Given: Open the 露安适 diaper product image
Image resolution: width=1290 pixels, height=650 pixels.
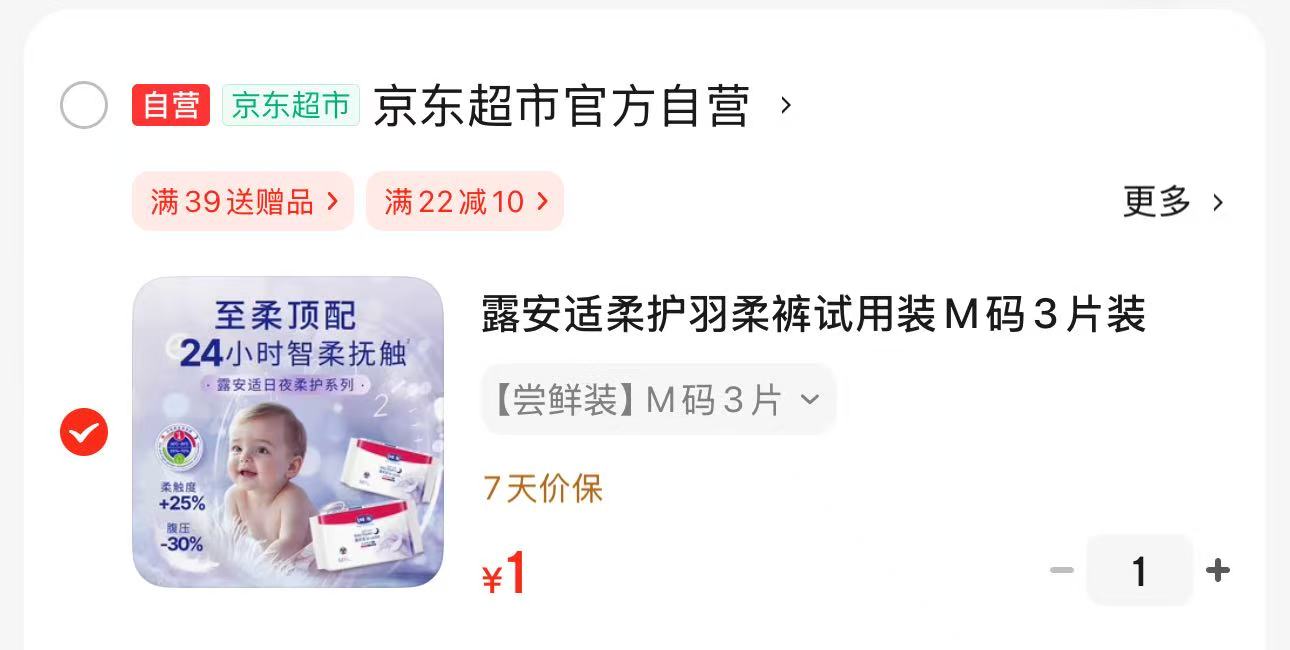Looking at the screenshot, I should (288, 432).
